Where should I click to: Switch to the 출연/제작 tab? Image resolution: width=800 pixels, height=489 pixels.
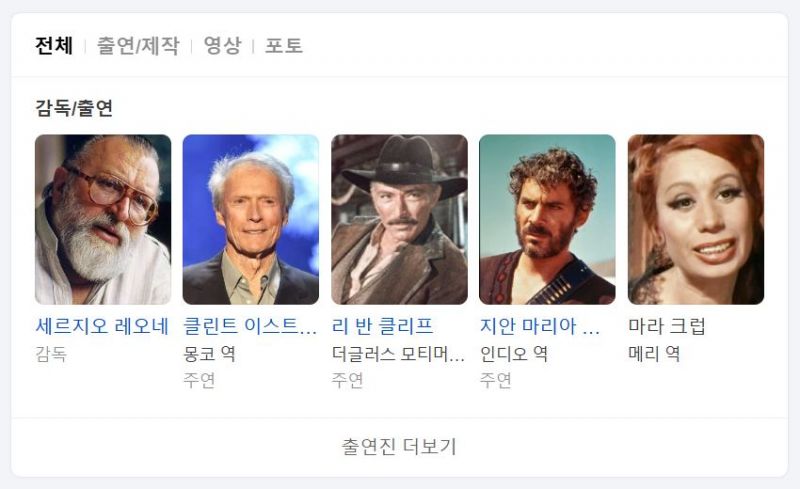pos(138,46)
